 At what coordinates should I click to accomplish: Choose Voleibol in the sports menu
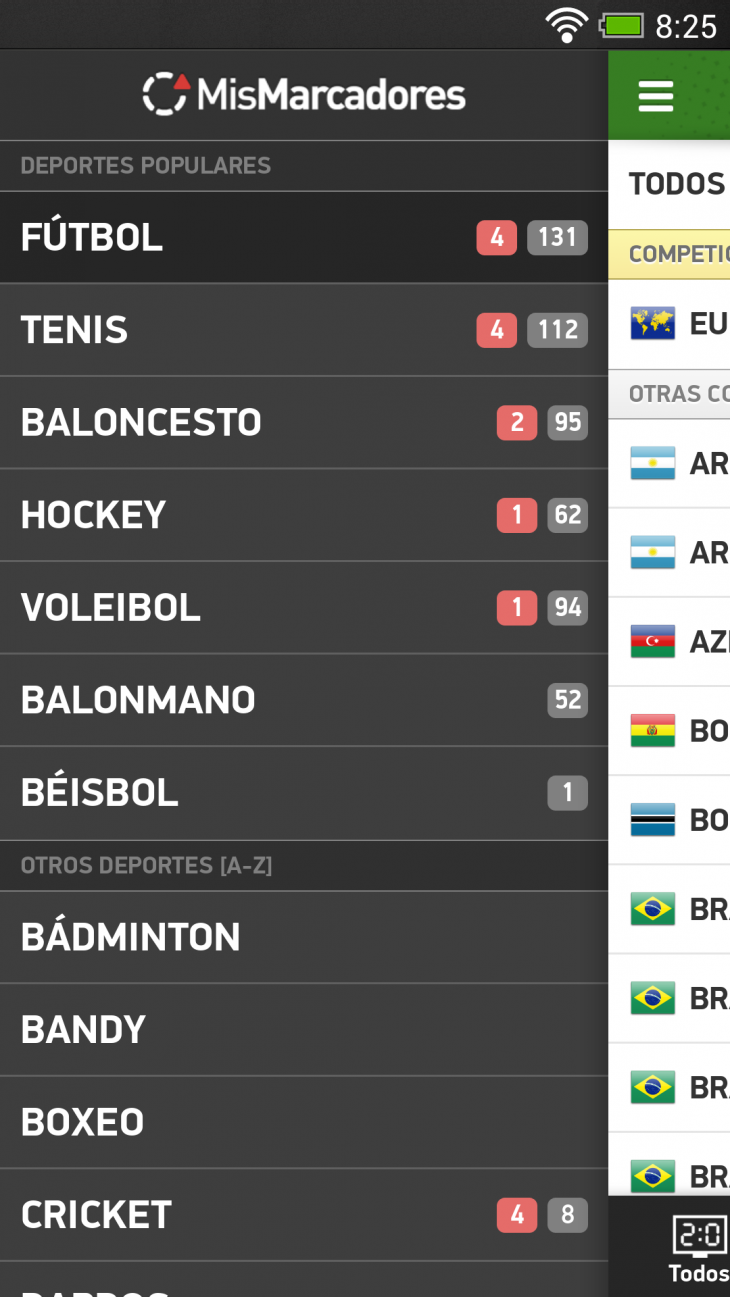(304, 607)
